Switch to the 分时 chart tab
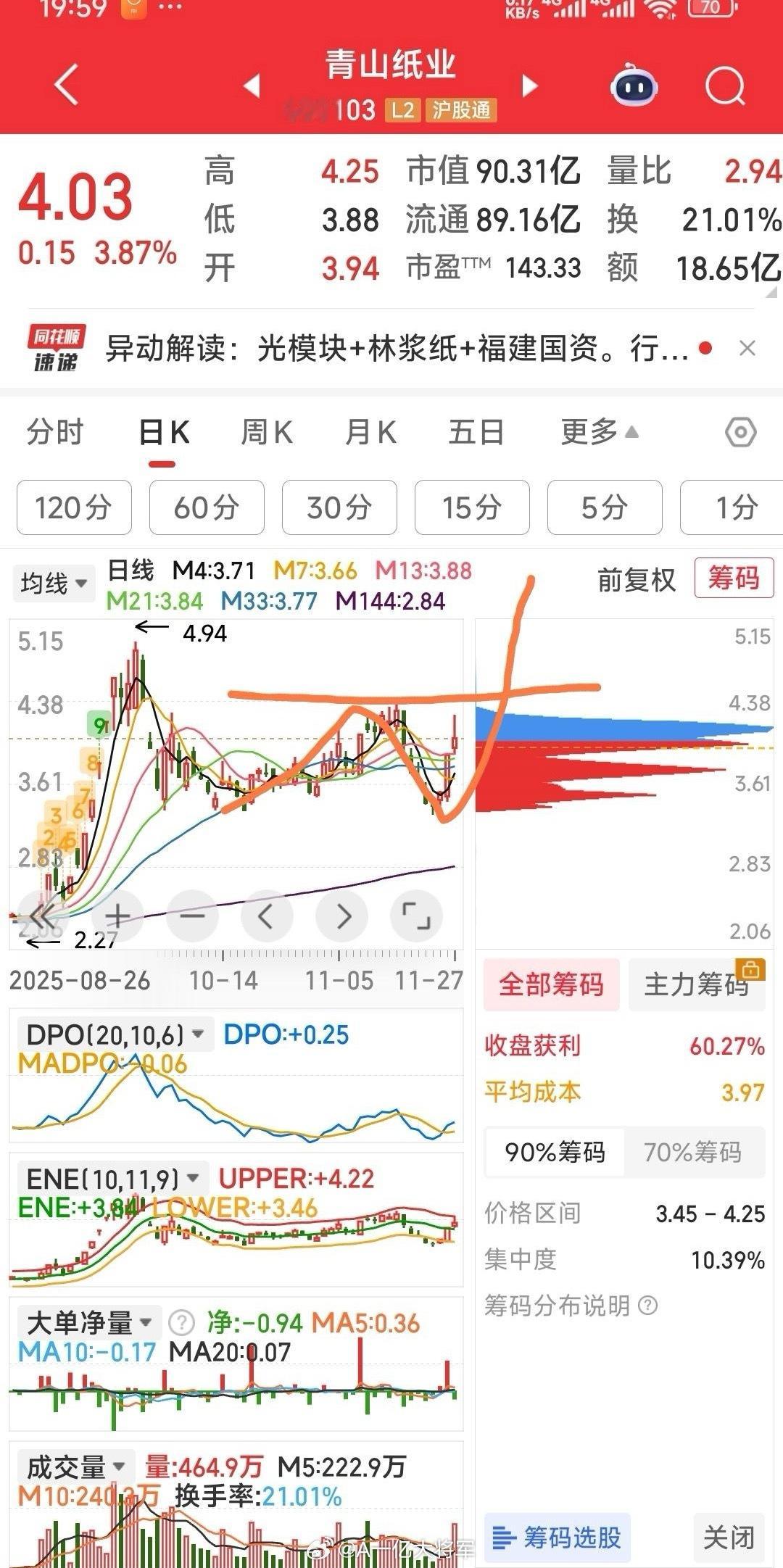Screen dimensions: 783x1568 (55, 433)
